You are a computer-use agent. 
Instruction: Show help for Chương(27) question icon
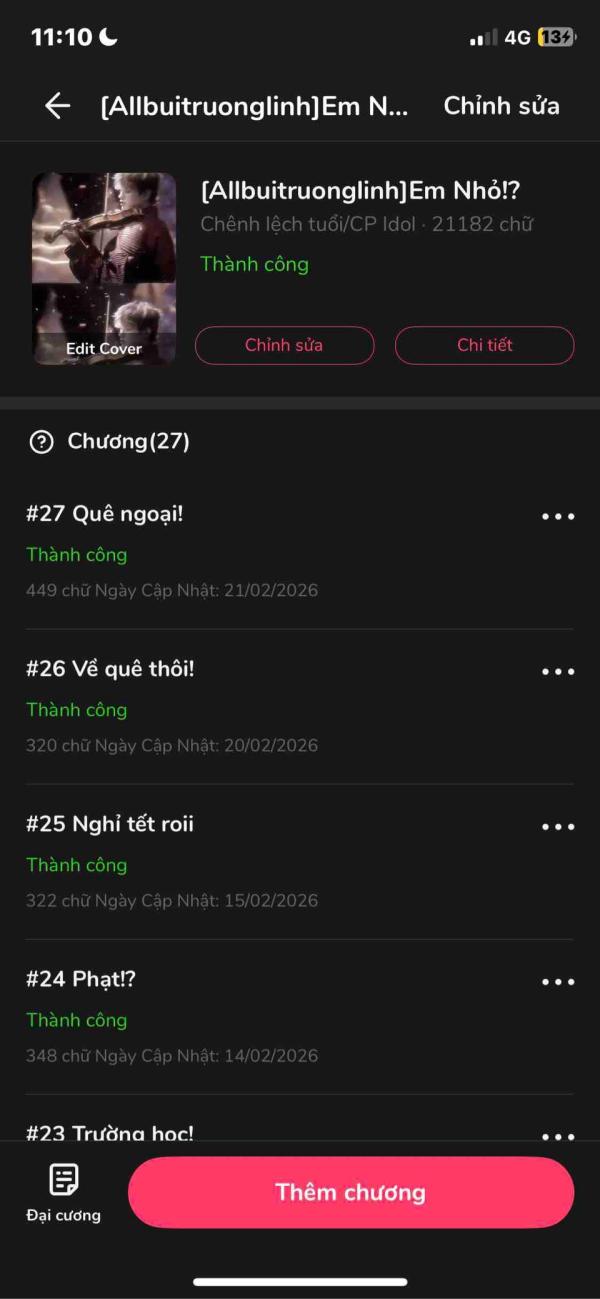pos(41,442)
